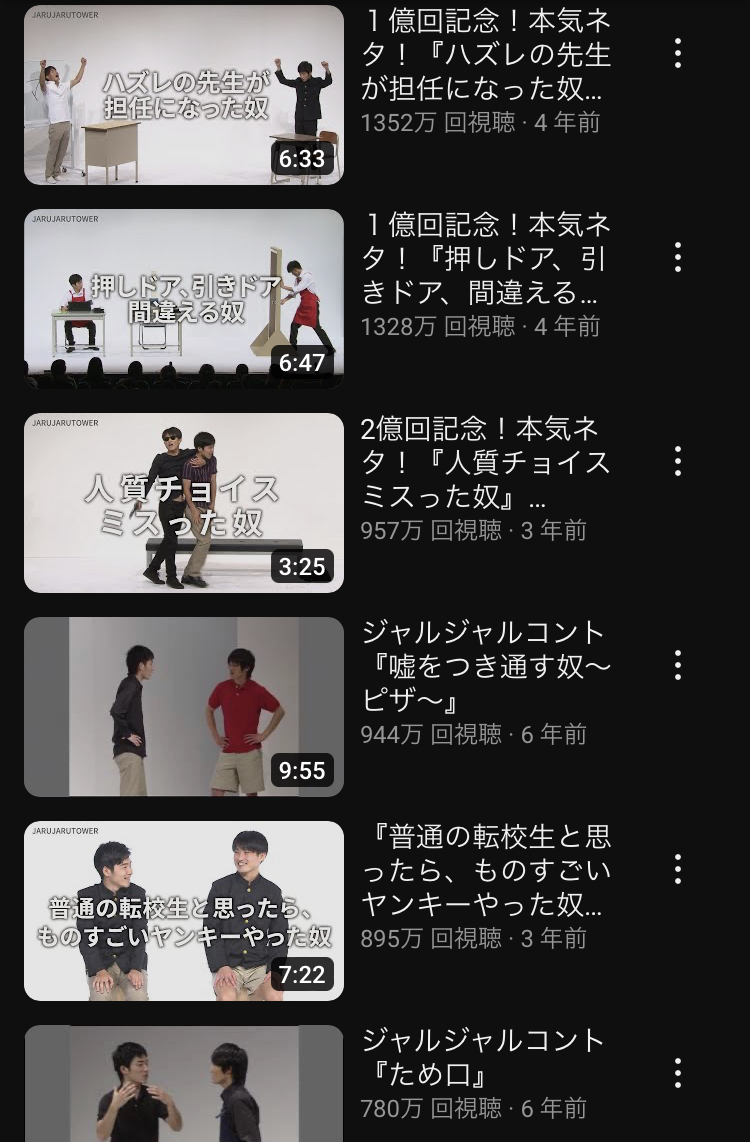Screen dimensions: 750x1142
Task: Open options menu for ため口 video
Action: point(678,1073)
